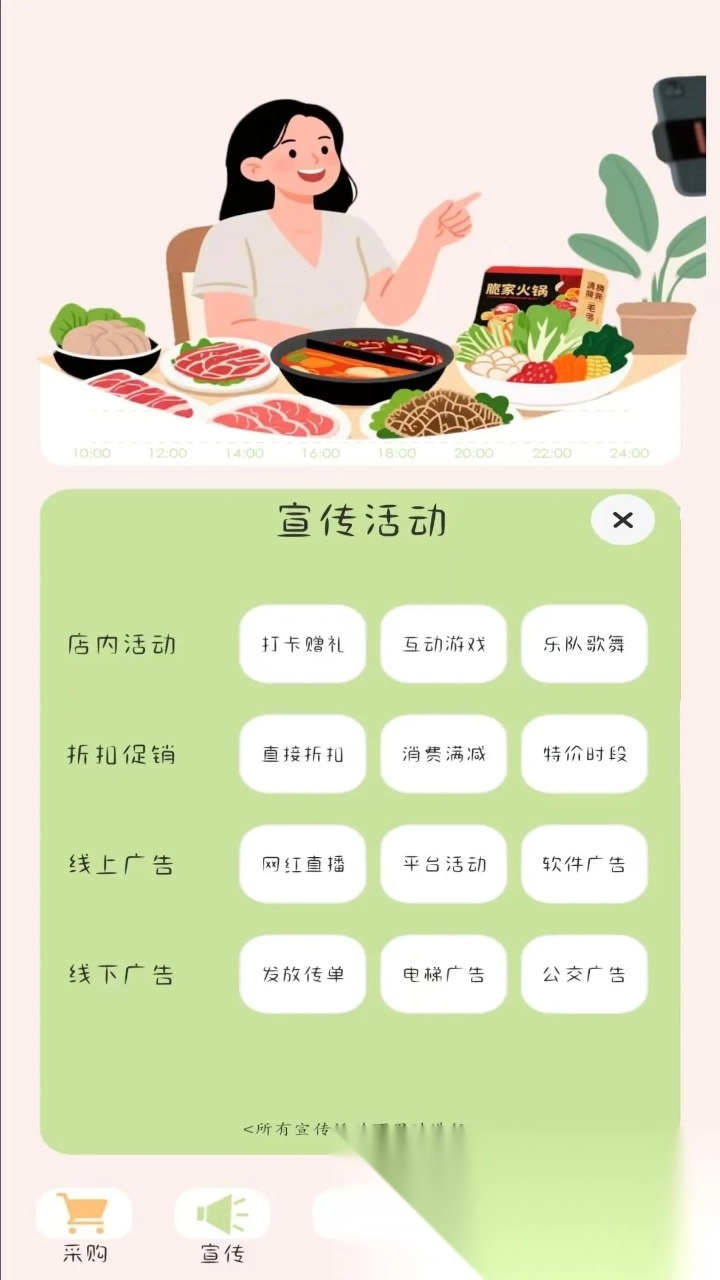Choose the 互动游戏 interactive games option
Image resolution: width=720 pixels, height=1280 pixels.
444,645
